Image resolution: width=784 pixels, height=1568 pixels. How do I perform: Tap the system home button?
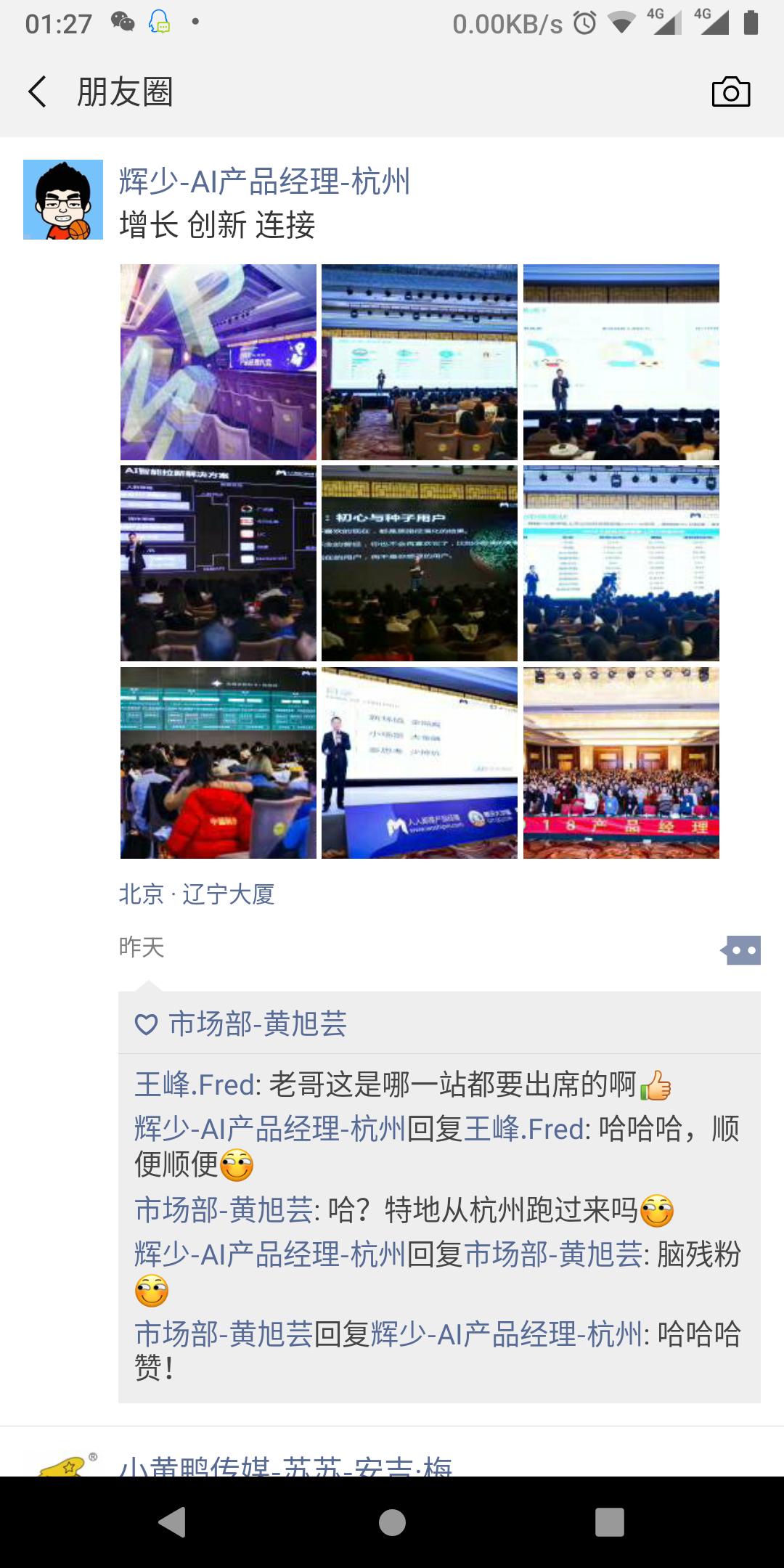pos(392,1522)
